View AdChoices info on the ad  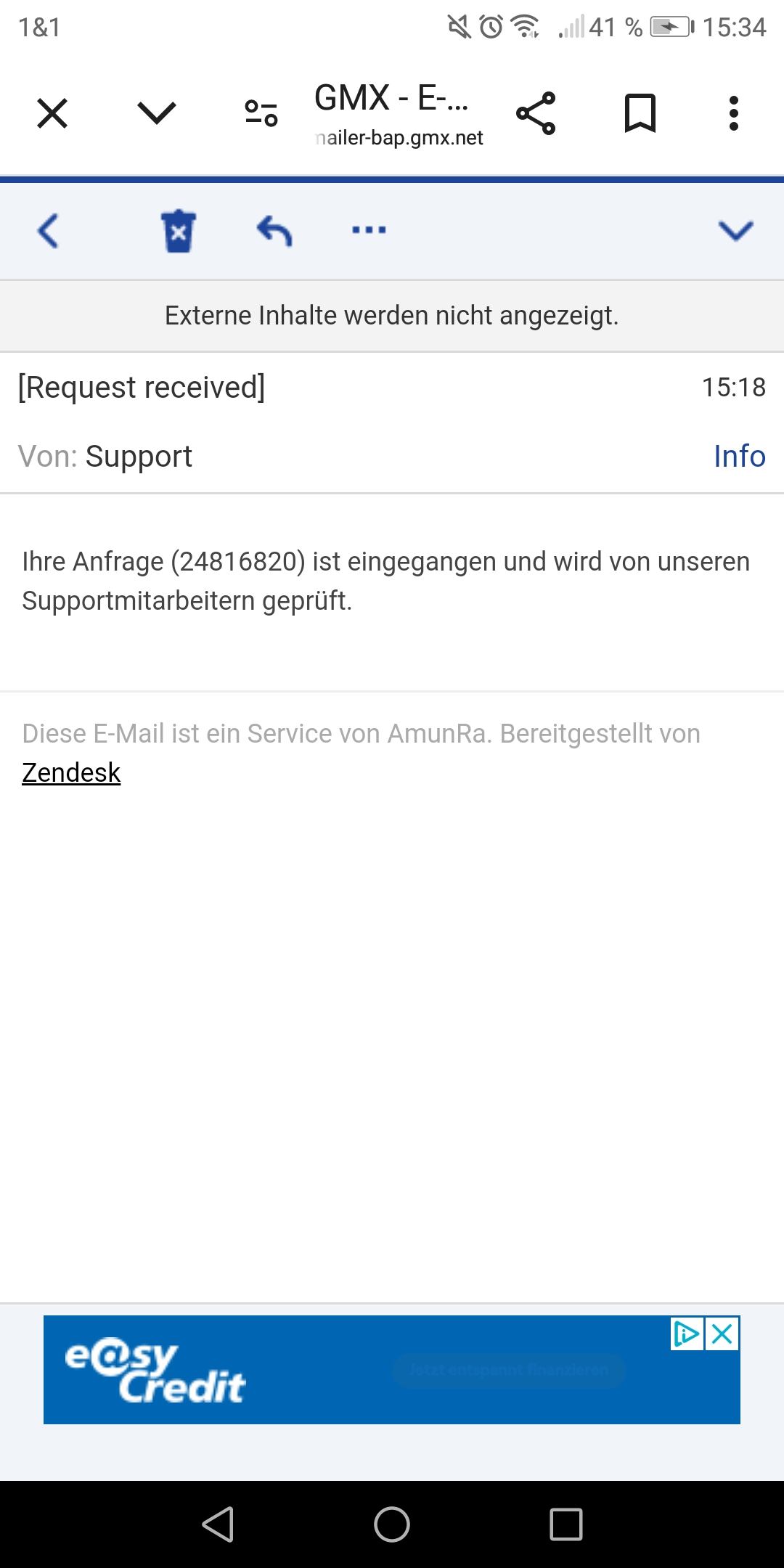(687, 1334)
